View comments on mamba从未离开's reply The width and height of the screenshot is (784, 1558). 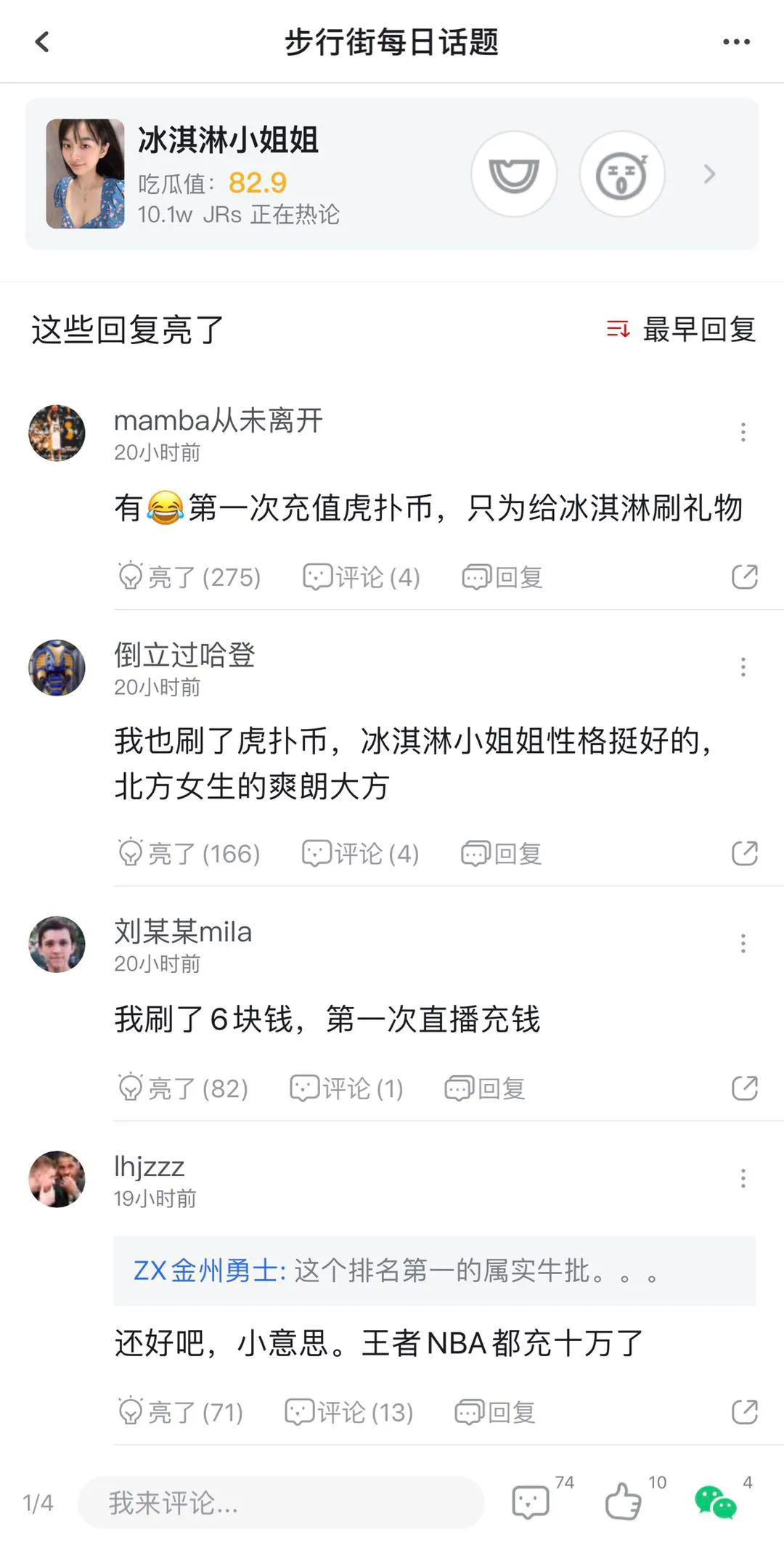tap(362, 577)
